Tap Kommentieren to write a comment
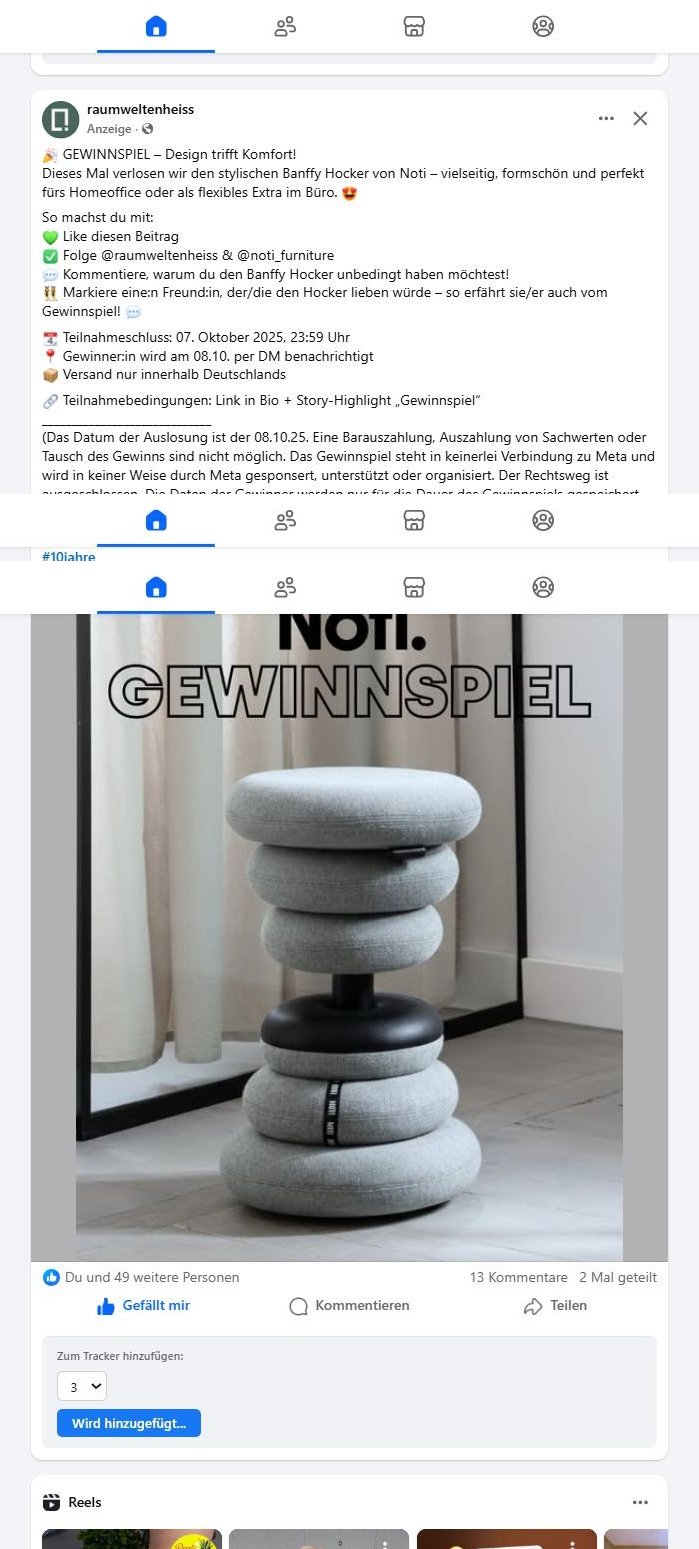 pos(349,1306)
